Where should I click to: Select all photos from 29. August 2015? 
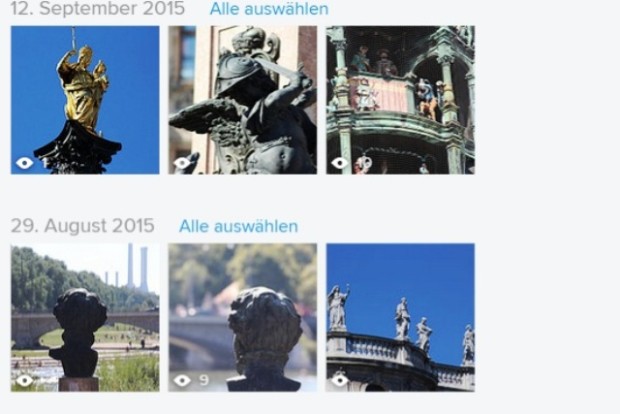click(x=238, y=226)
